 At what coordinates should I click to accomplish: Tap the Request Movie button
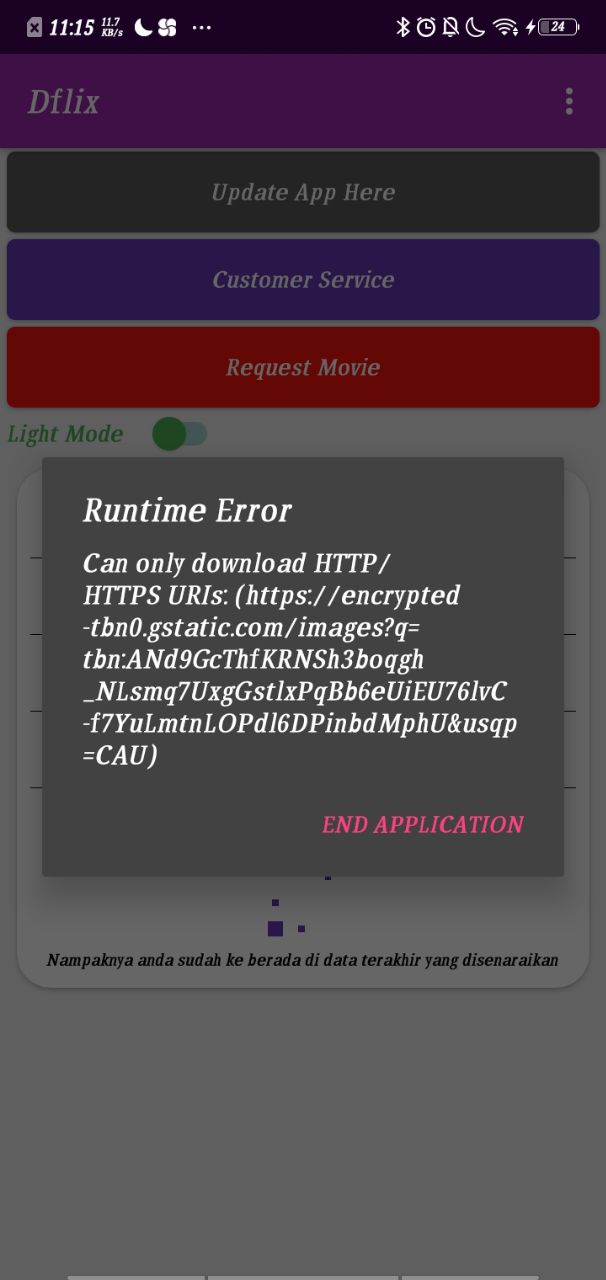pos(303,367)
